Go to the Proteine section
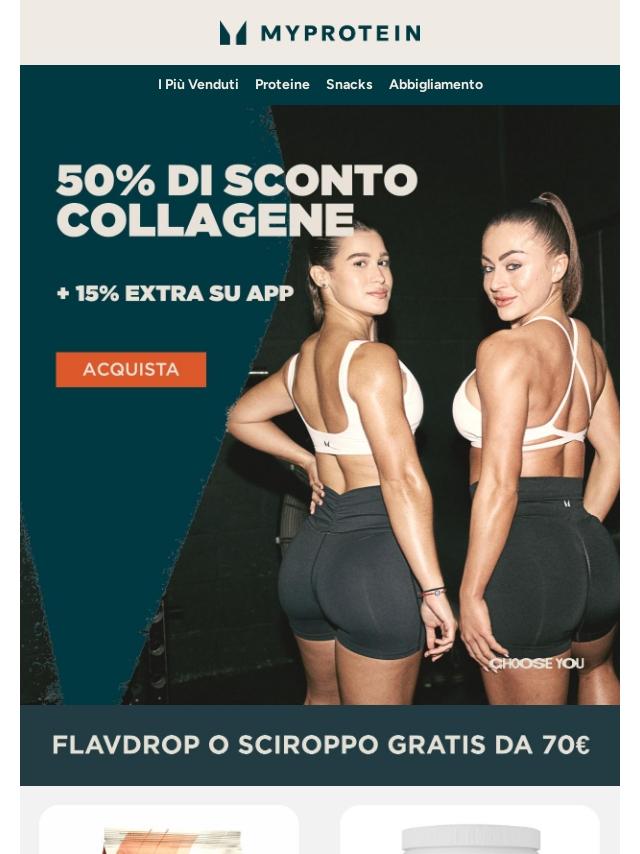The width and height of the screenshot is (640, 854). [282, 84]
